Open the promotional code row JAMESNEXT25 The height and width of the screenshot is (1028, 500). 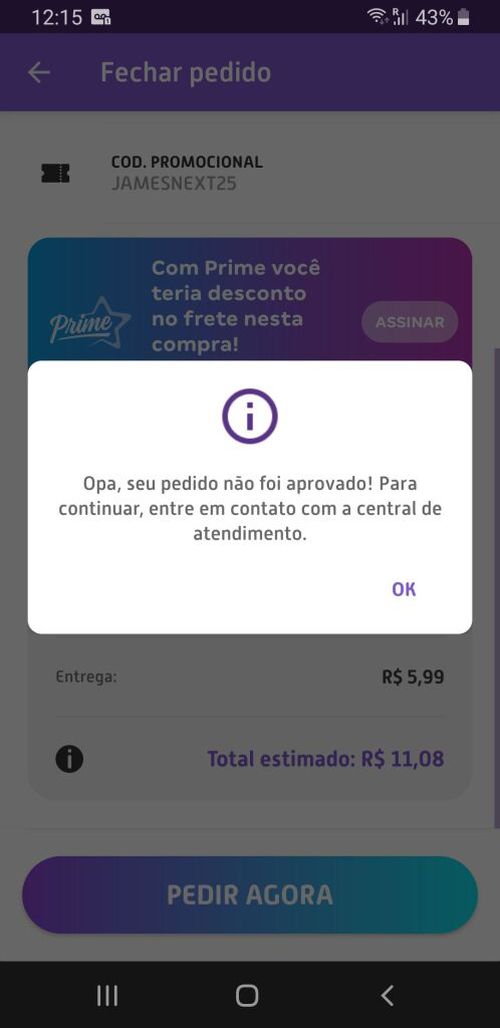pyautogui.click(x=250, y=173)
